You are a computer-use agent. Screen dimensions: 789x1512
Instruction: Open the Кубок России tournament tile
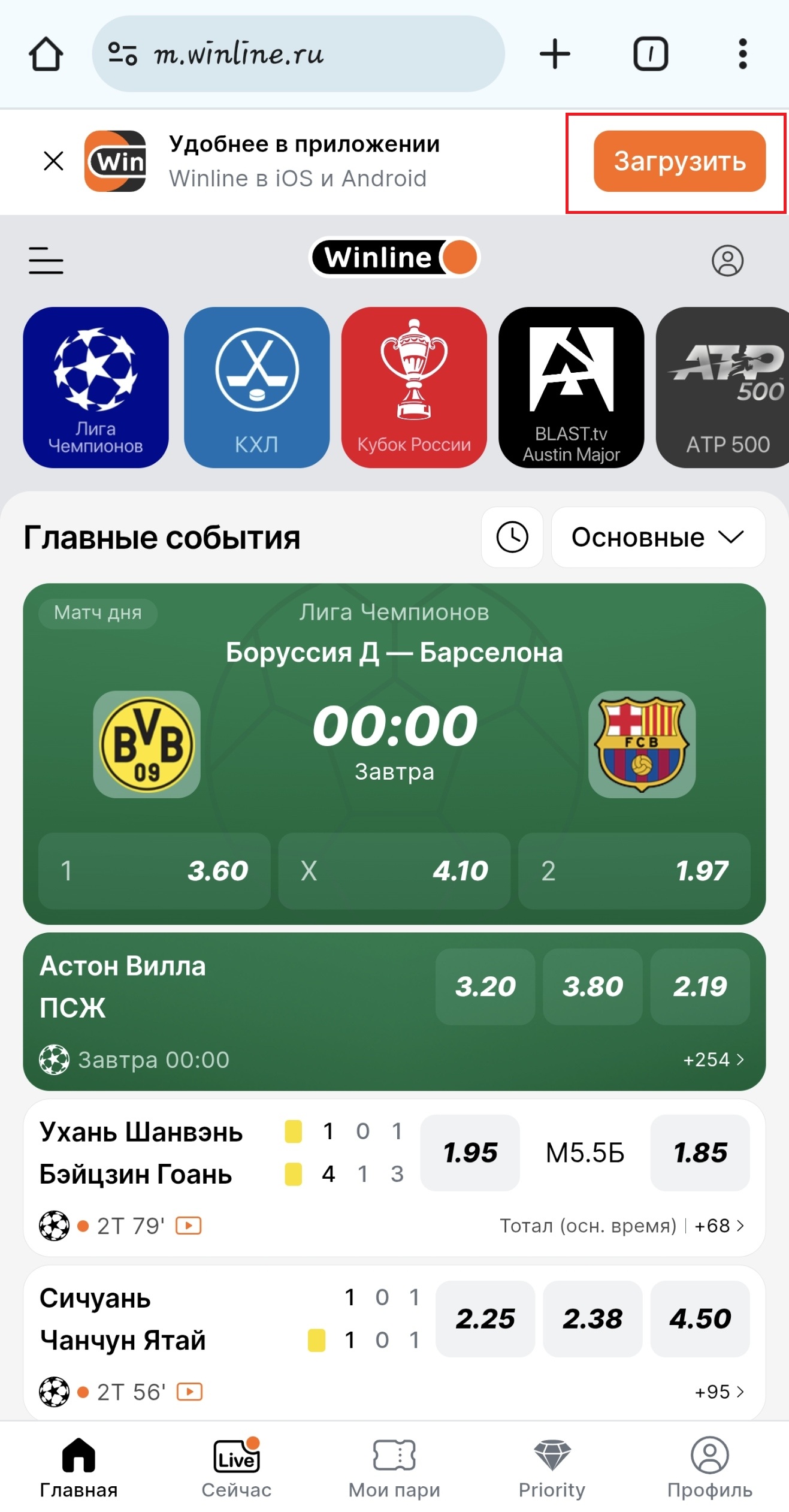(x=414, y=387)
